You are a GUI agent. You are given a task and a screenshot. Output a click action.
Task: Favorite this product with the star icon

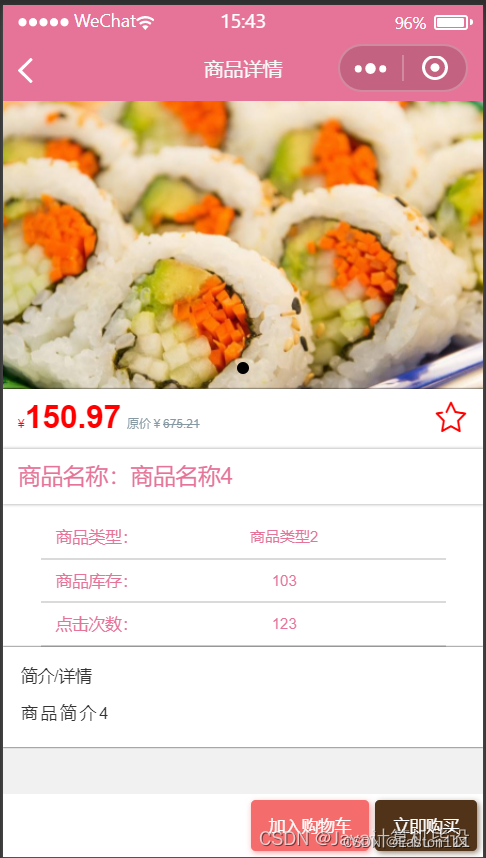click(x=451, y=418)
